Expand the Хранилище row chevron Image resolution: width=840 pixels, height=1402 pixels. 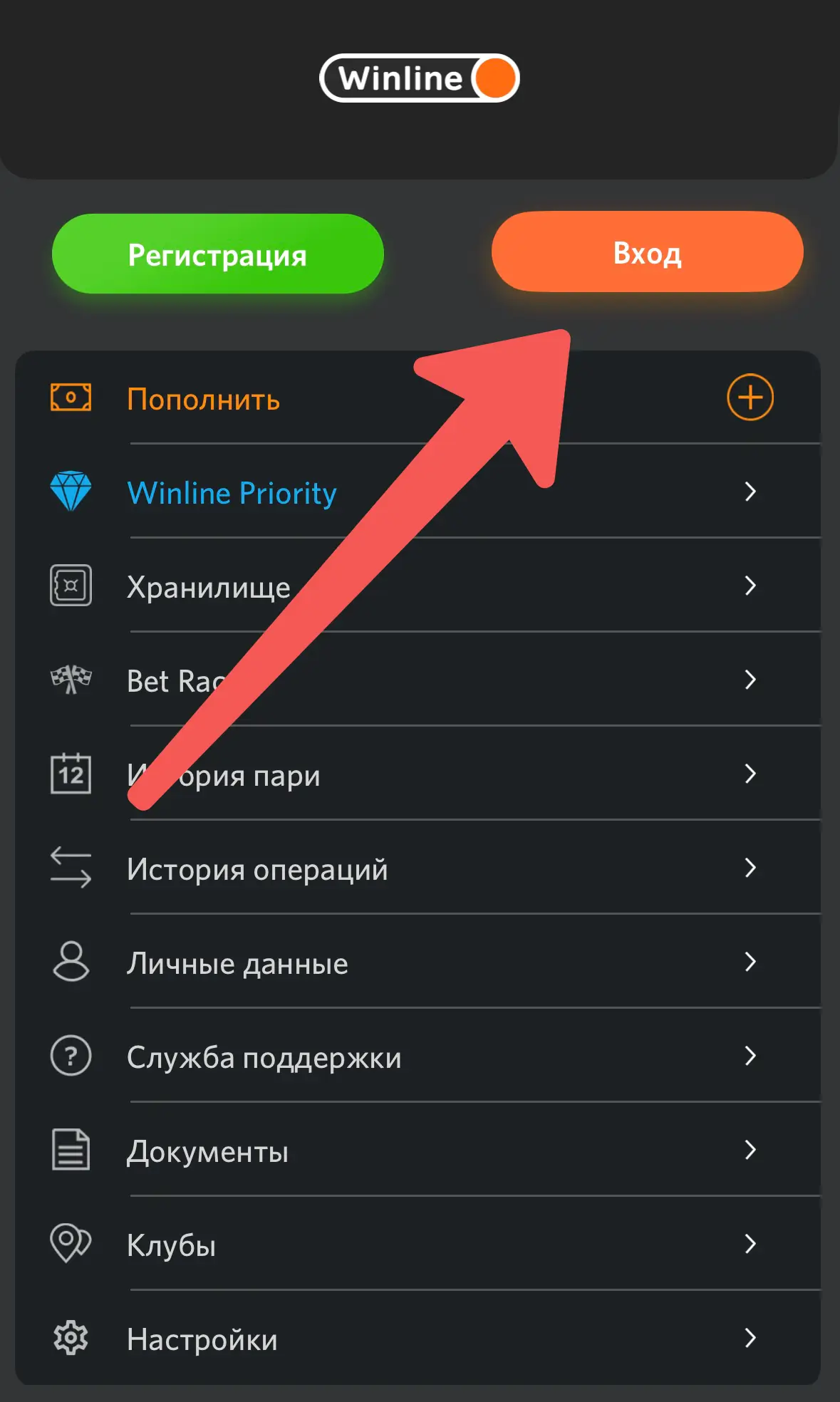pyautogui.click(x=751, y=586)
